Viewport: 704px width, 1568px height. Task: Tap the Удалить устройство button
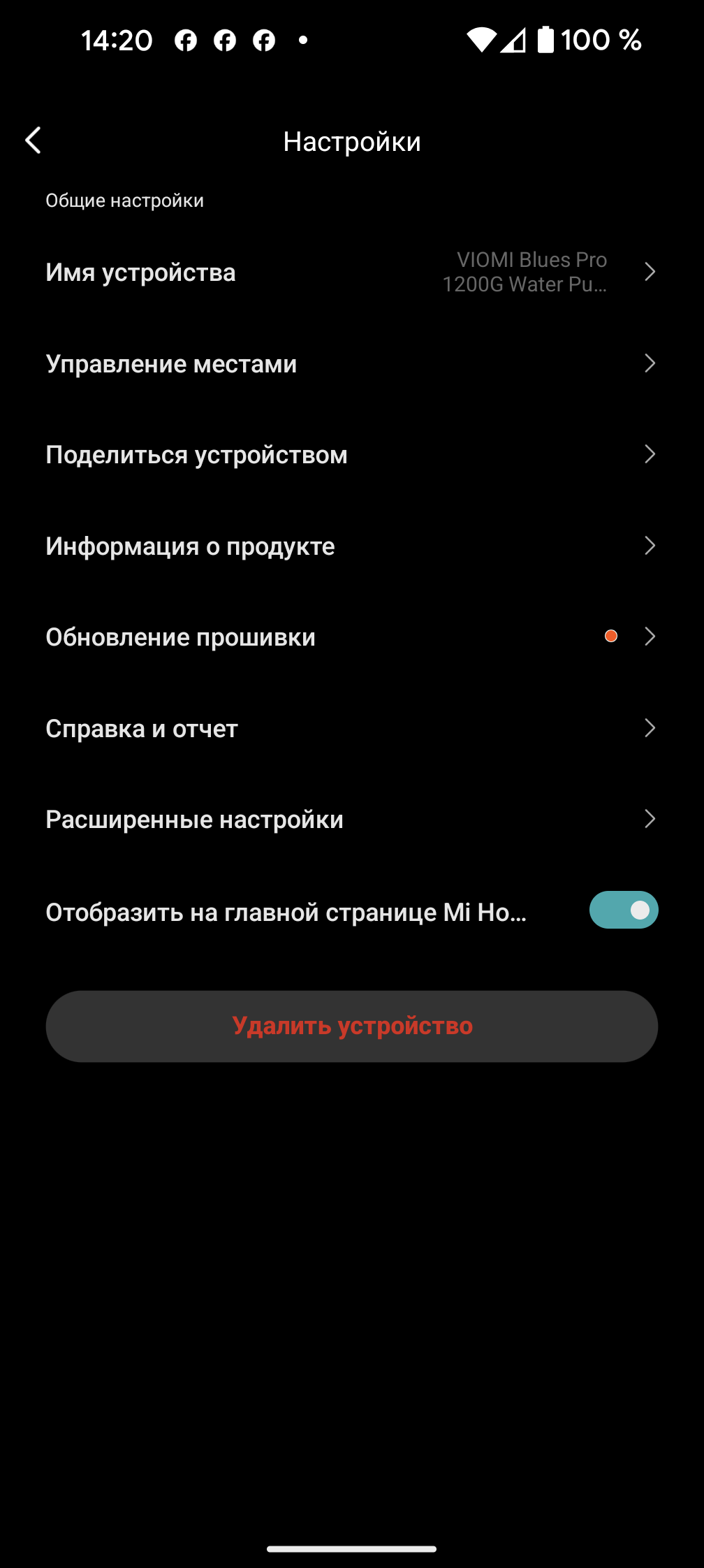coord(351,1026)
